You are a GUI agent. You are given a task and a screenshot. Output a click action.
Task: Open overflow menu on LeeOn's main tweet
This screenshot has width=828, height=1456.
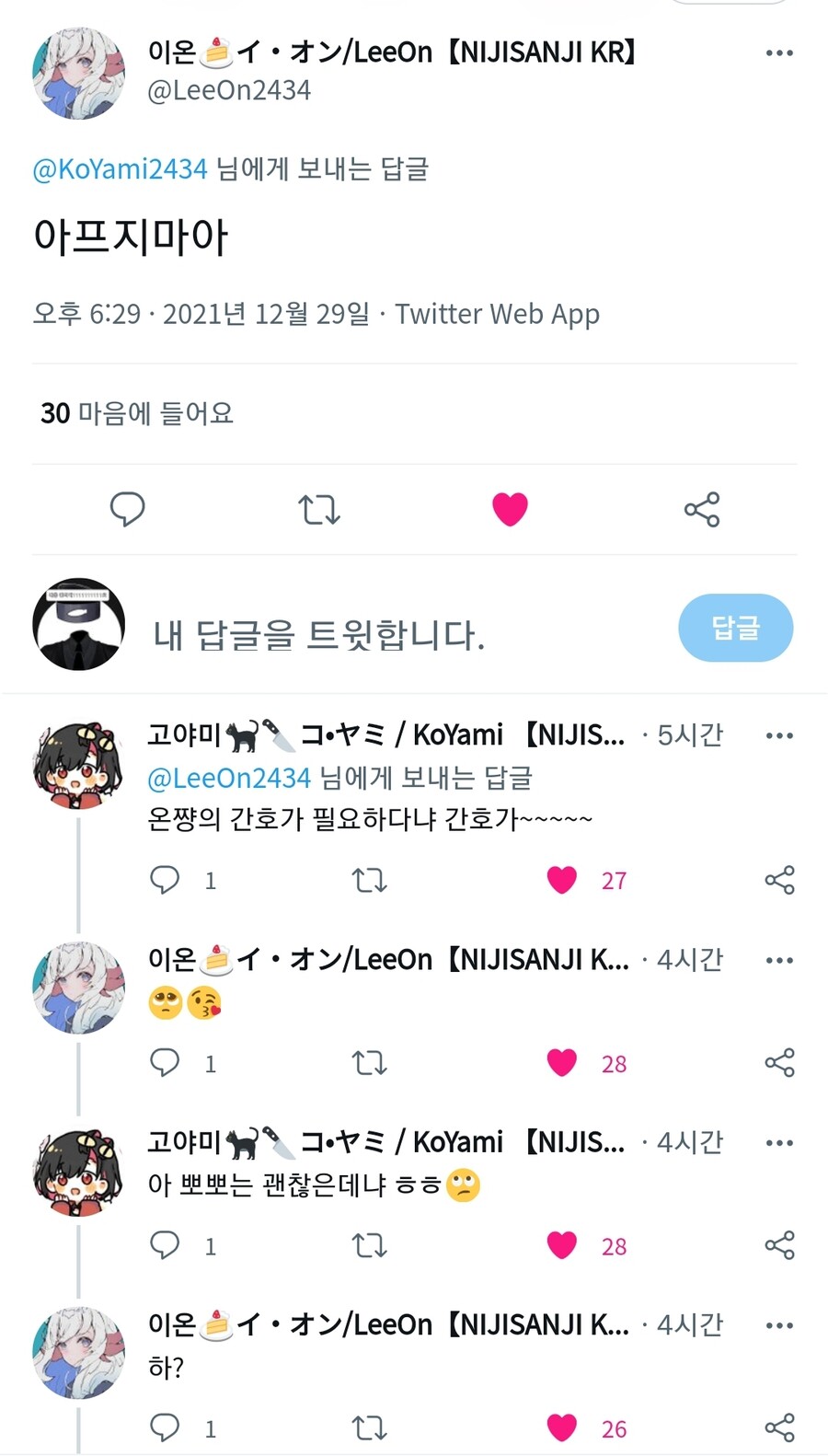click(x=778, y=53)
